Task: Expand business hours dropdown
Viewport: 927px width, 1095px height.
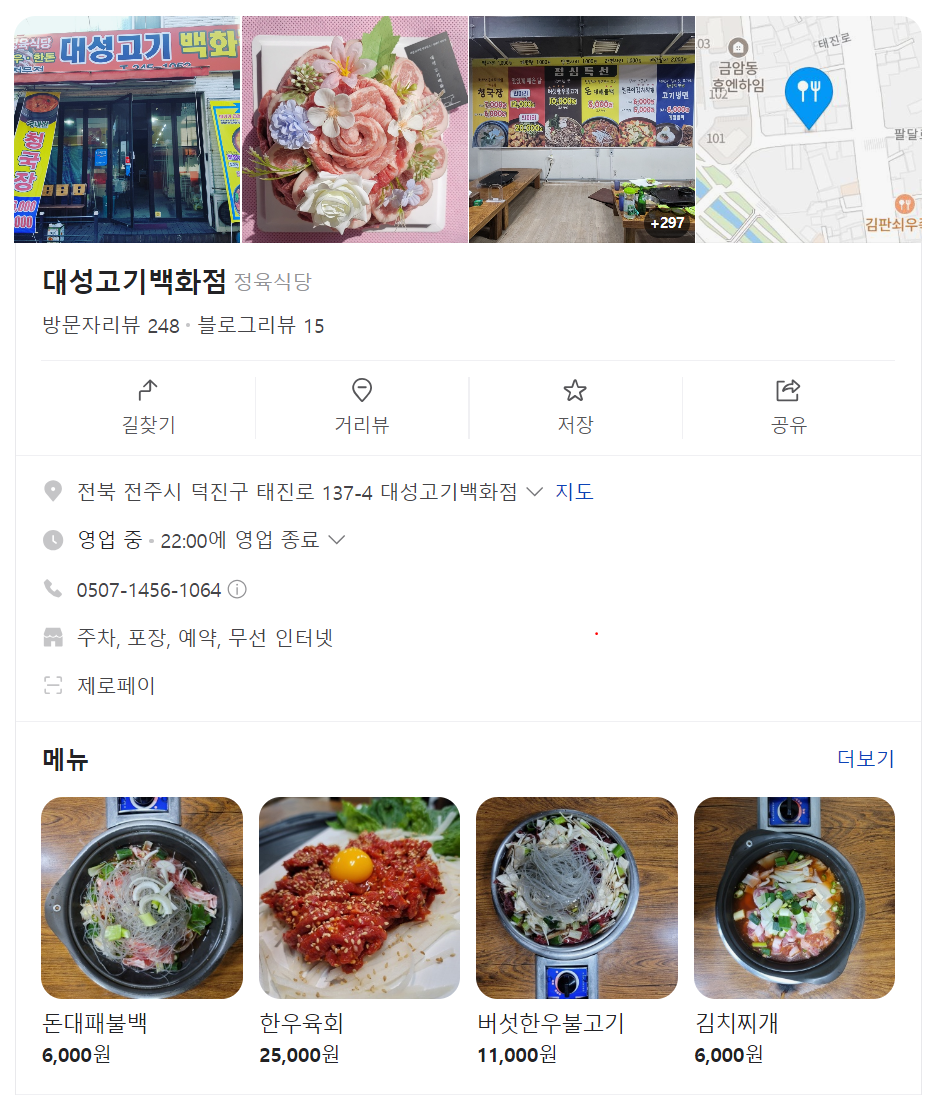Action: click(337, 540)
